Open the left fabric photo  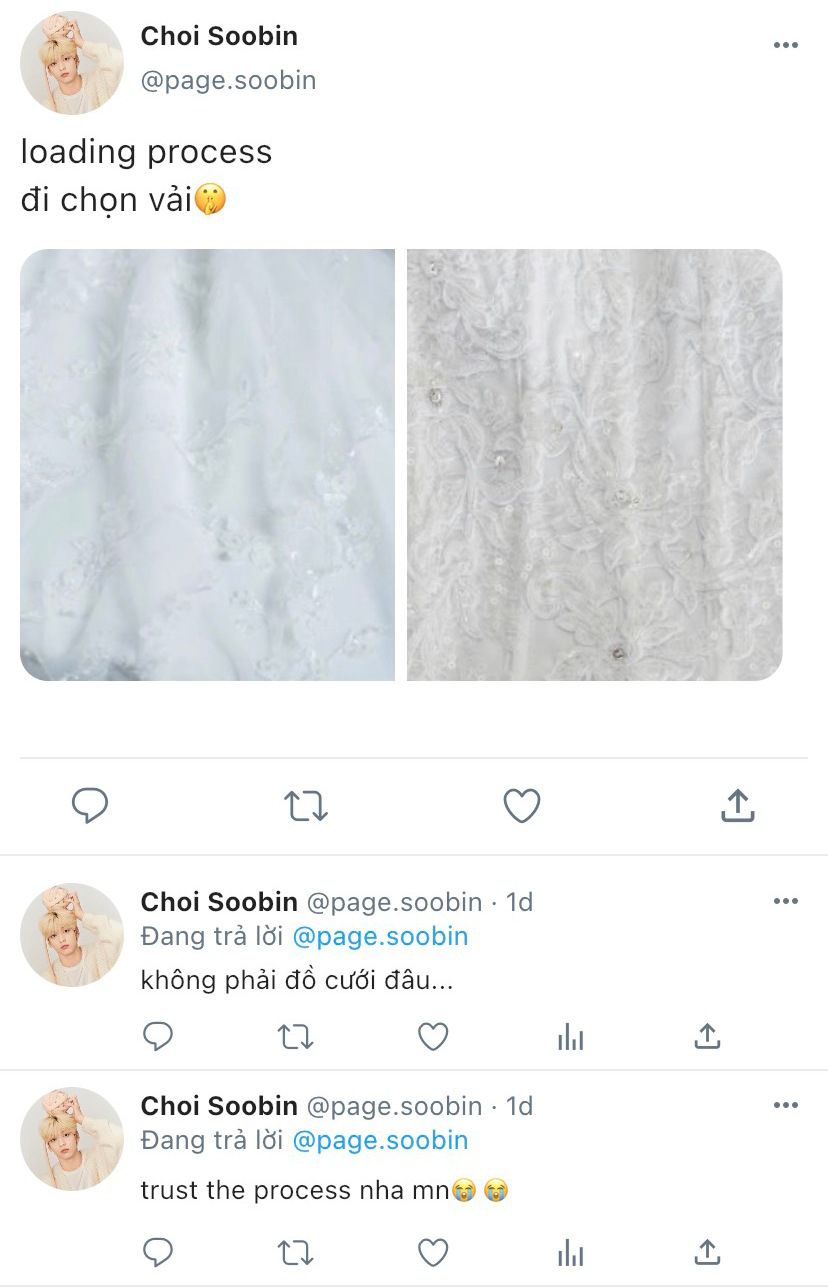(x=207, y=465)
